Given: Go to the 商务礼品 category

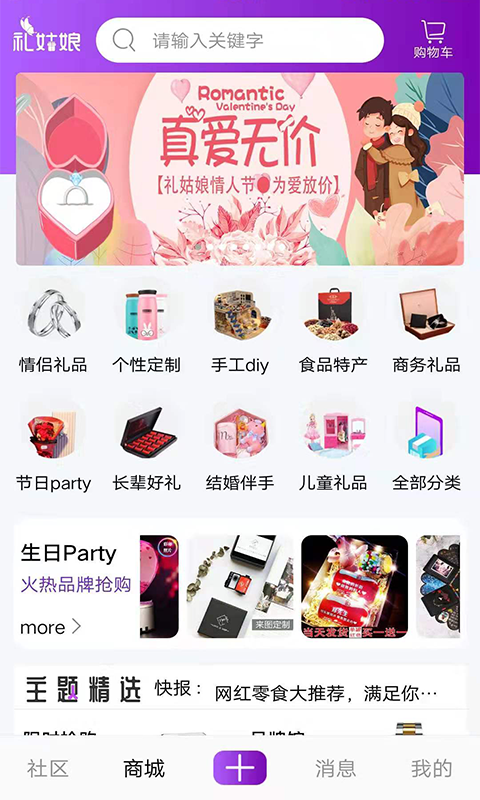Looking at the screenshot, I should (426, 331).
